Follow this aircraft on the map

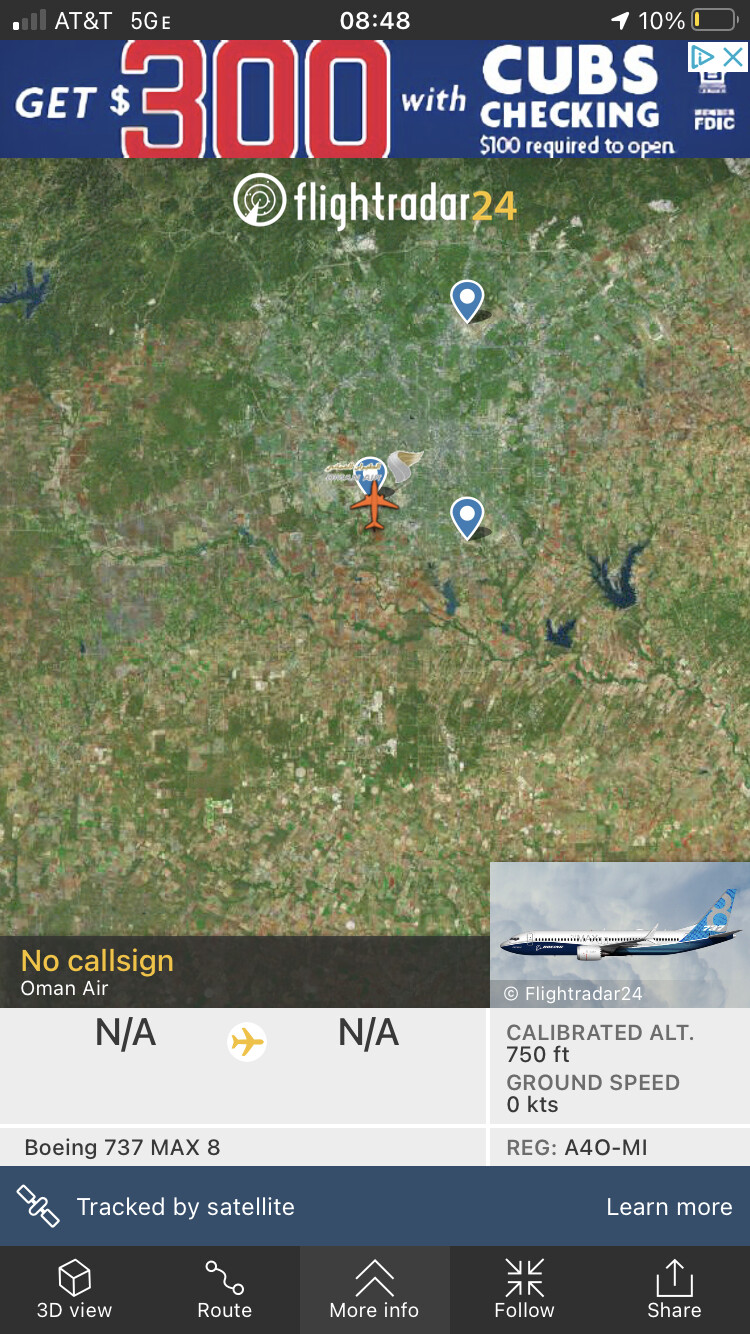524,1290
